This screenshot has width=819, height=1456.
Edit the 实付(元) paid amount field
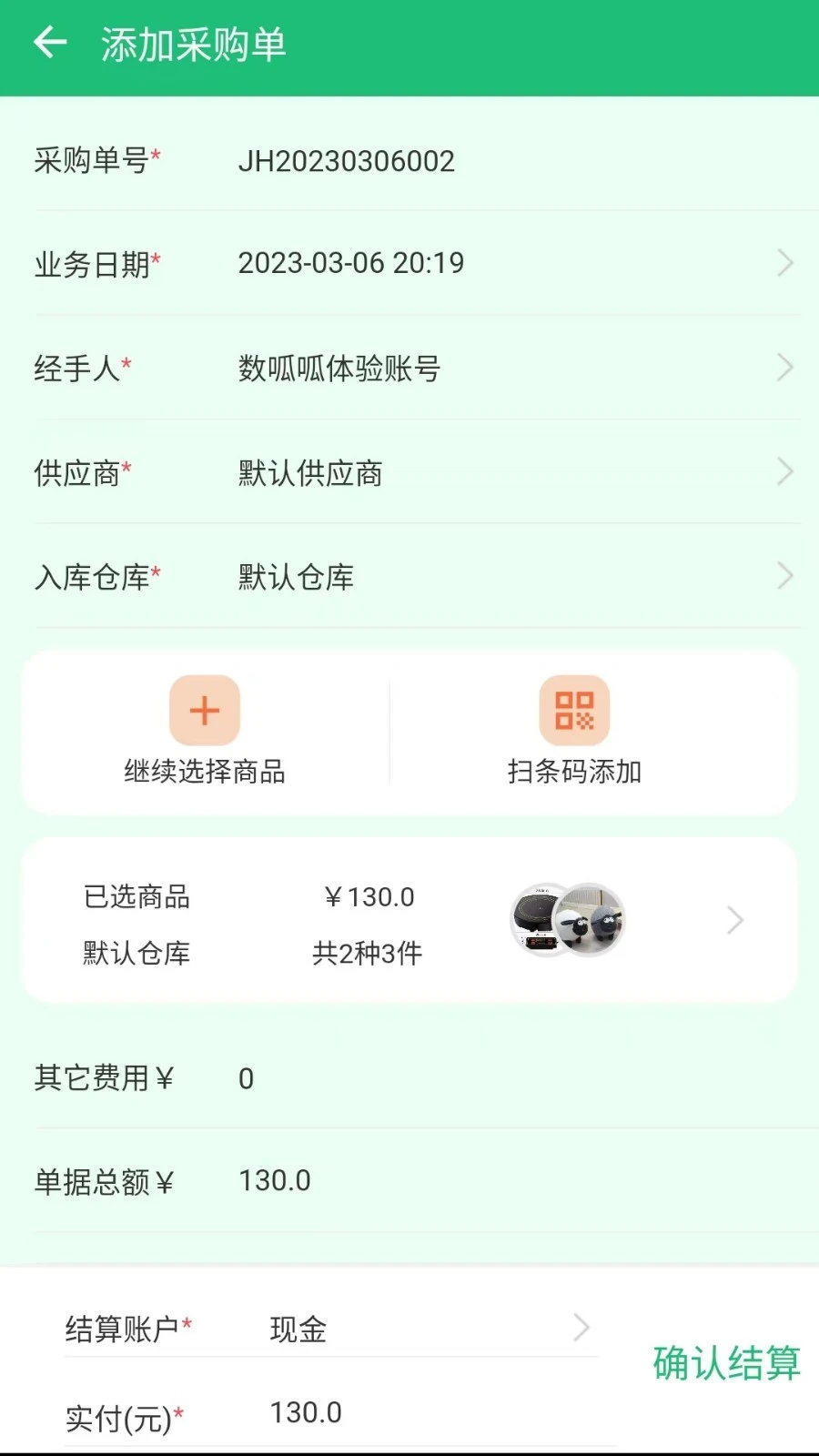pyautogui.click(x=305, y=1412)
